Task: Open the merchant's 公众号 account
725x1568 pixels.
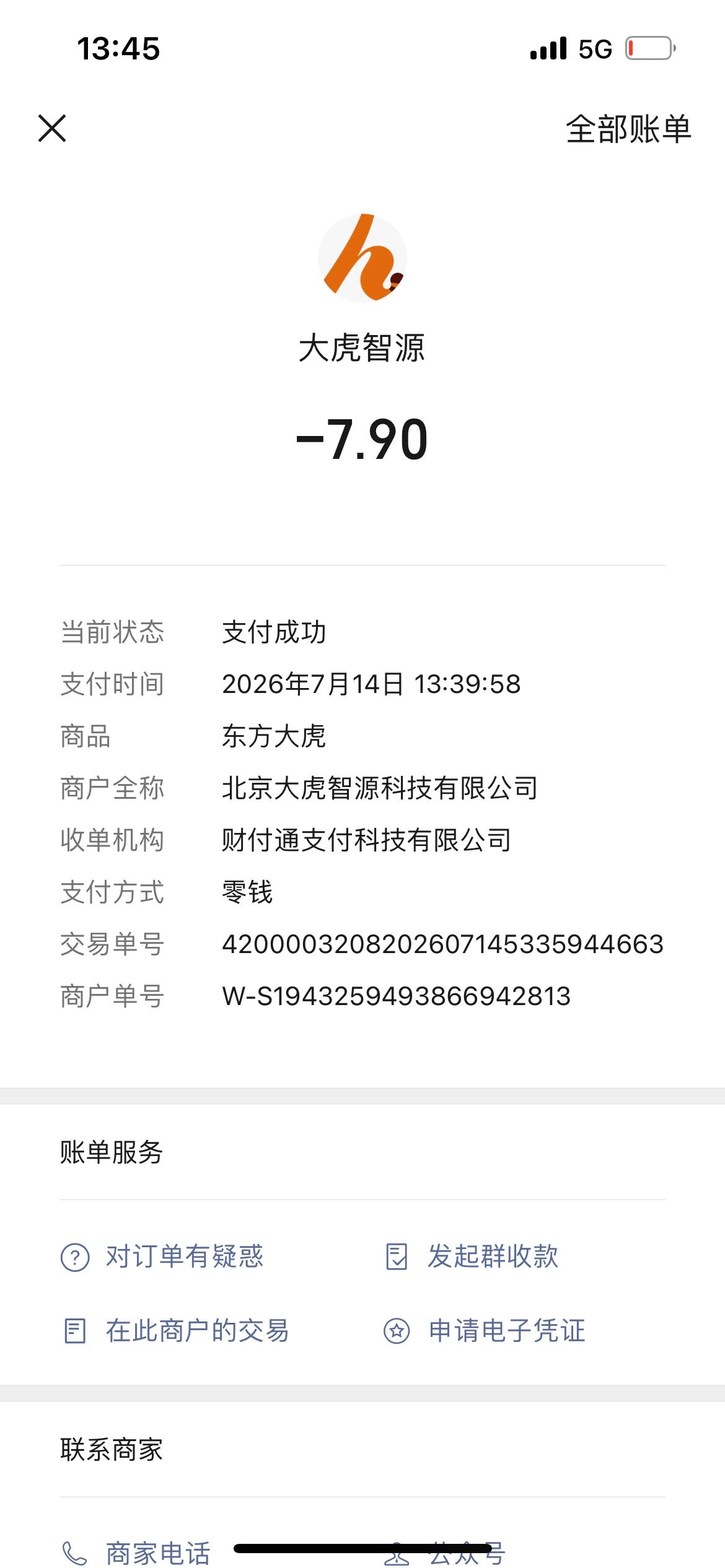Action: 444,1553
